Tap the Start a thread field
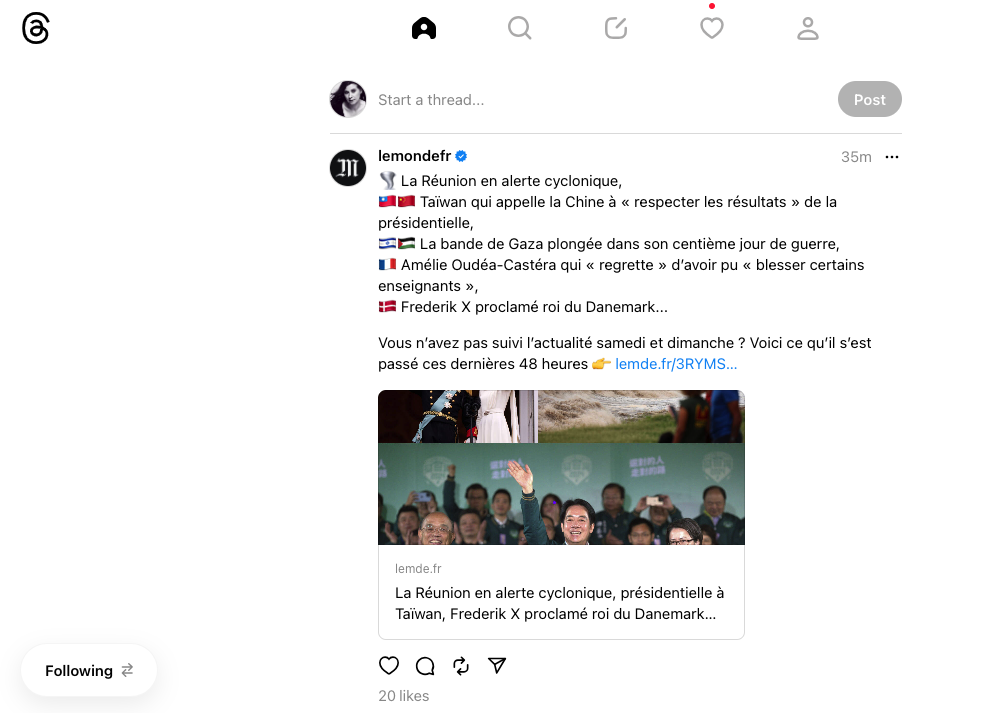The height and width of the screenshot is (713, 989). pyautogui.click(x=600, y=100)
